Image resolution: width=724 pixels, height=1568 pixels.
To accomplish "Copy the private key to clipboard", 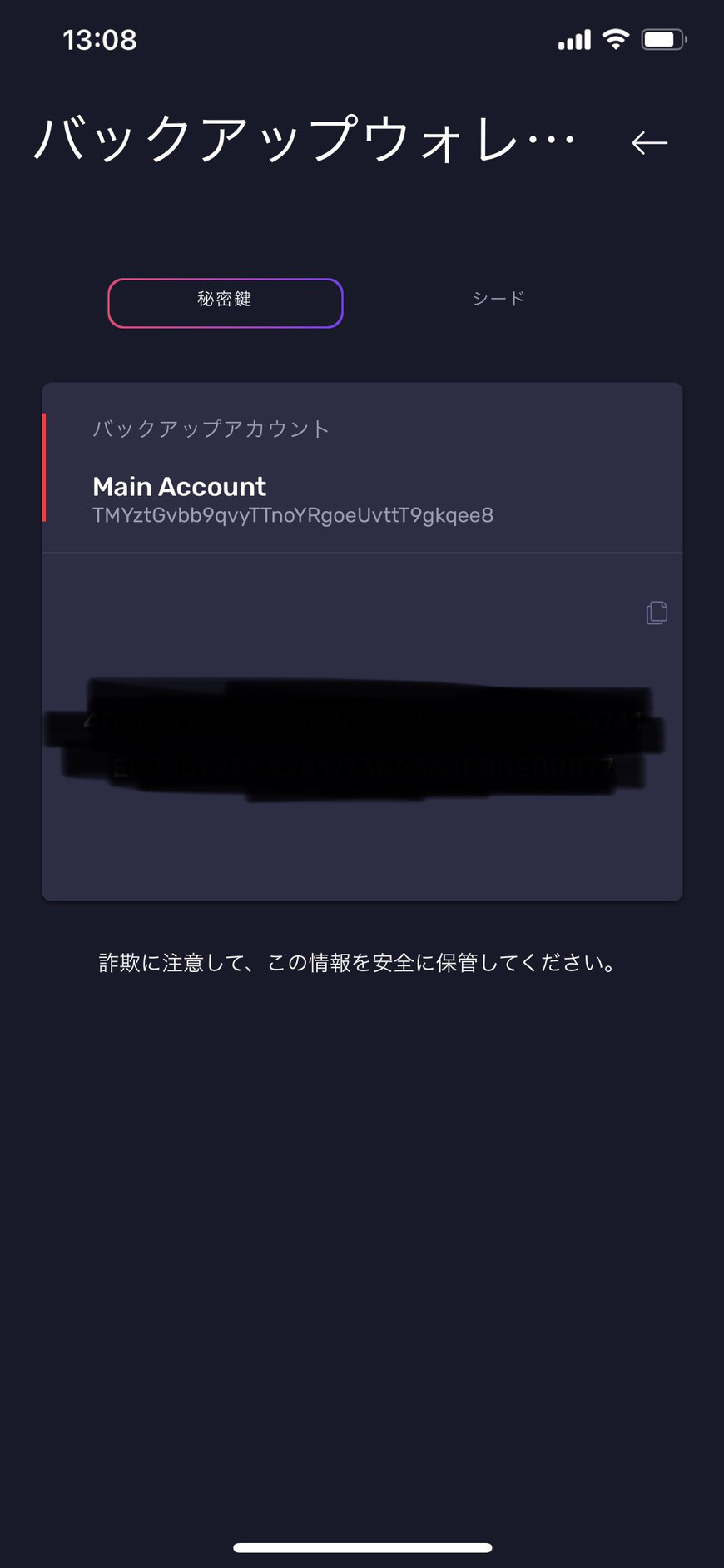I will [x=657, y=613].
